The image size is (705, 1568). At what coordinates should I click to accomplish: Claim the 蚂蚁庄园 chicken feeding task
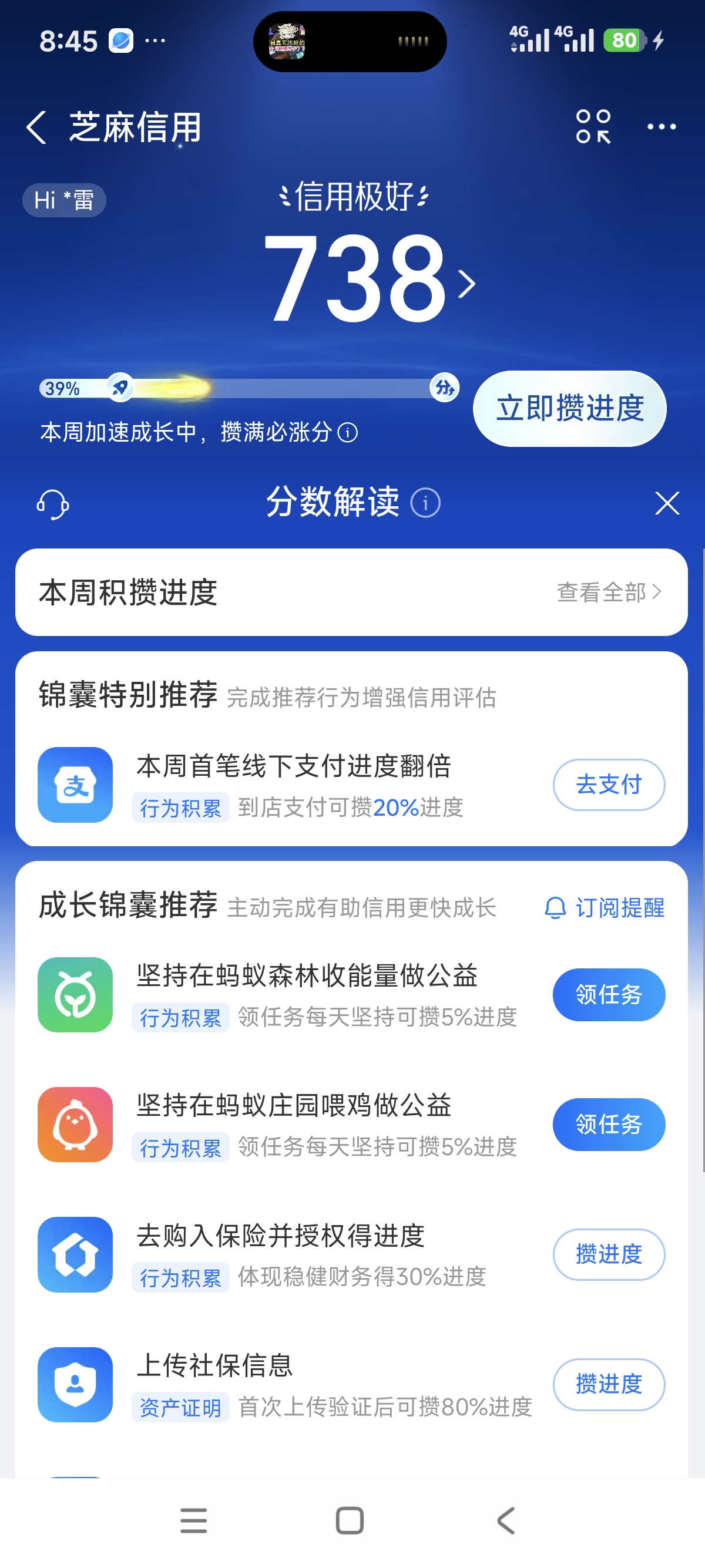point(608,1124)
